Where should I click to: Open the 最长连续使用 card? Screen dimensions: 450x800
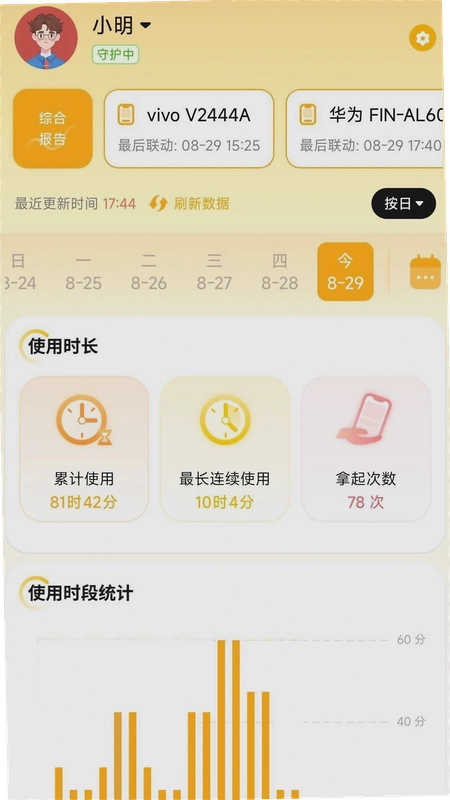pyautogui.click(x=224, y=449)
